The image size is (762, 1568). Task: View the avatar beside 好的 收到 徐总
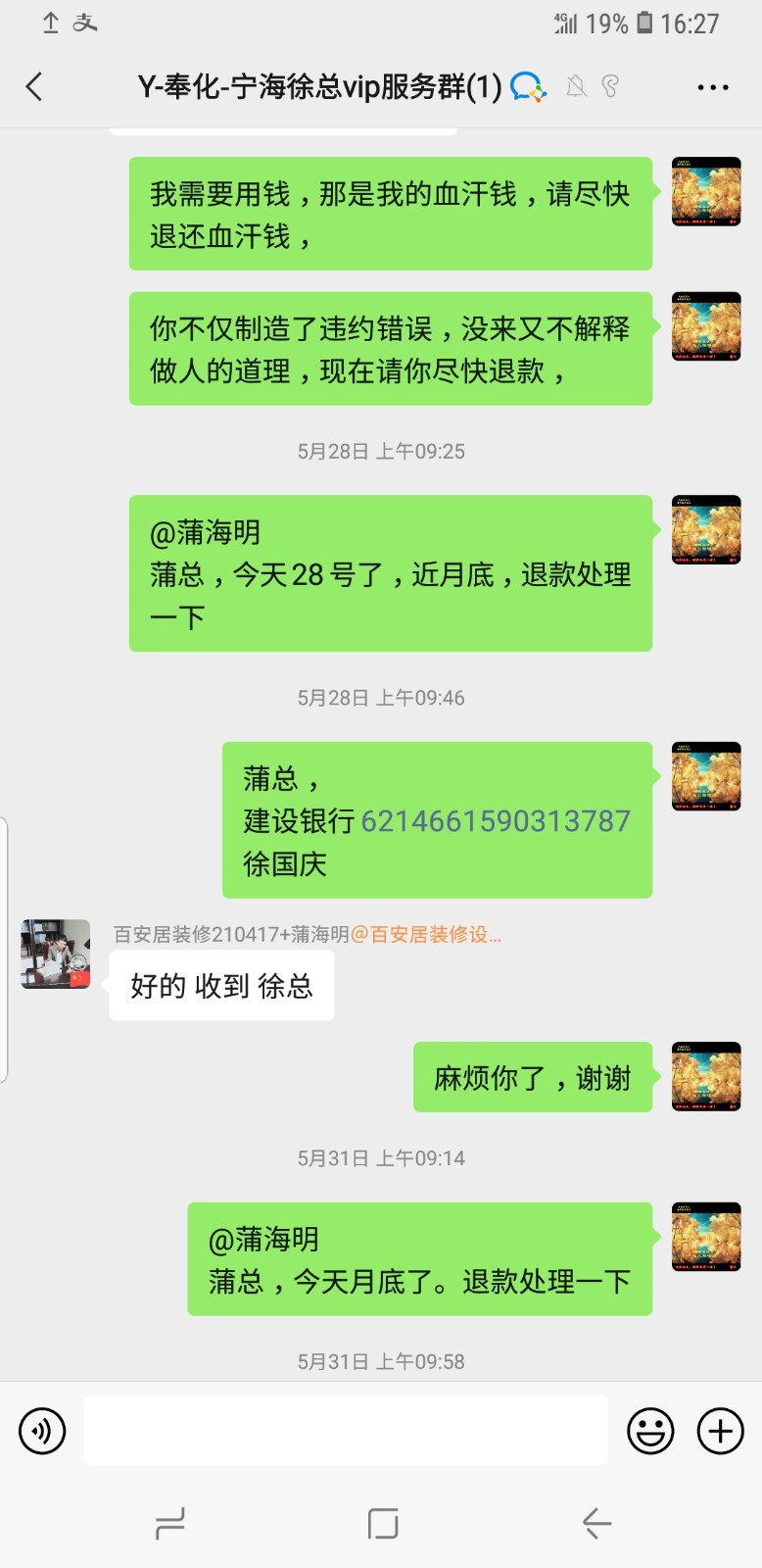pyautogui.click(x=56, y=954)
